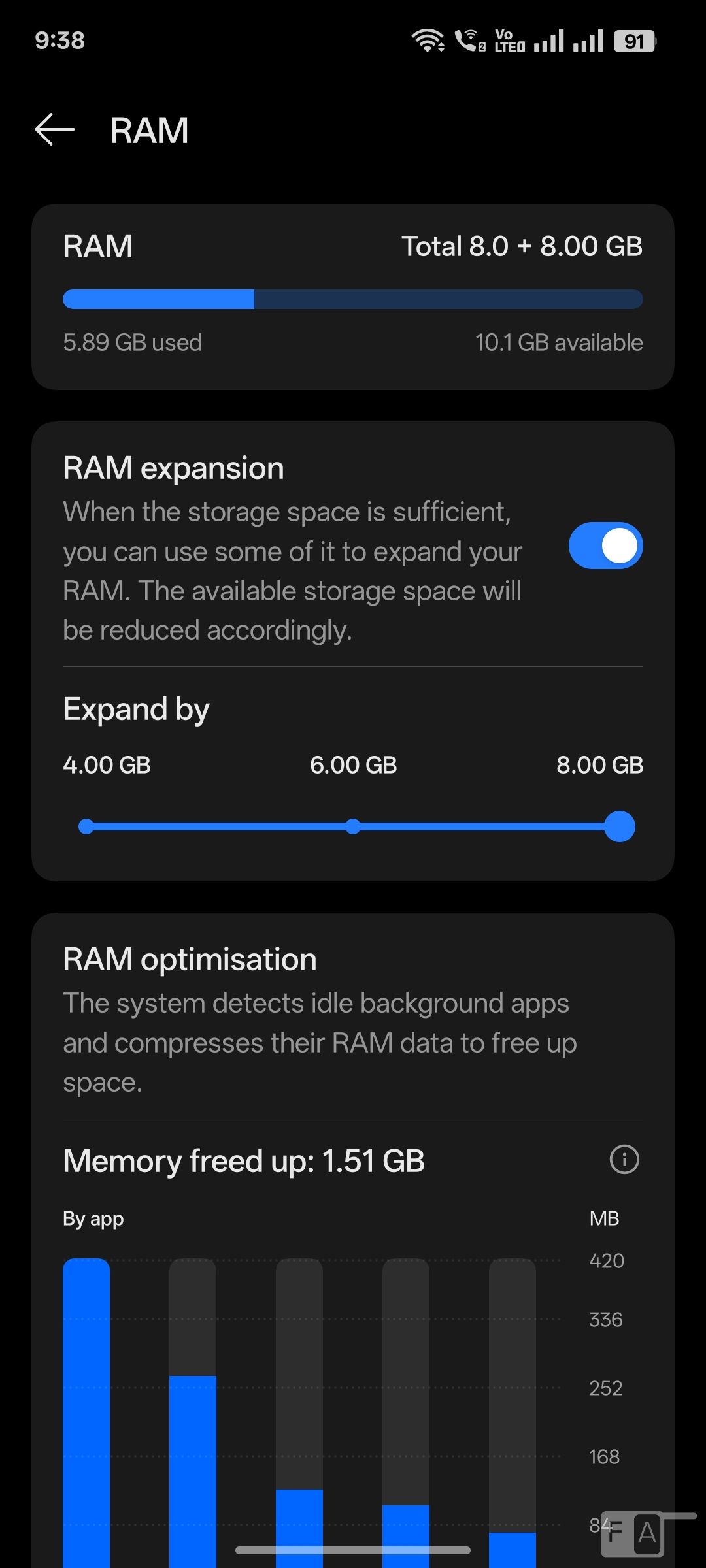Select the 6.00 GB expansion stop
The image size is (706, 1568).
353,826
